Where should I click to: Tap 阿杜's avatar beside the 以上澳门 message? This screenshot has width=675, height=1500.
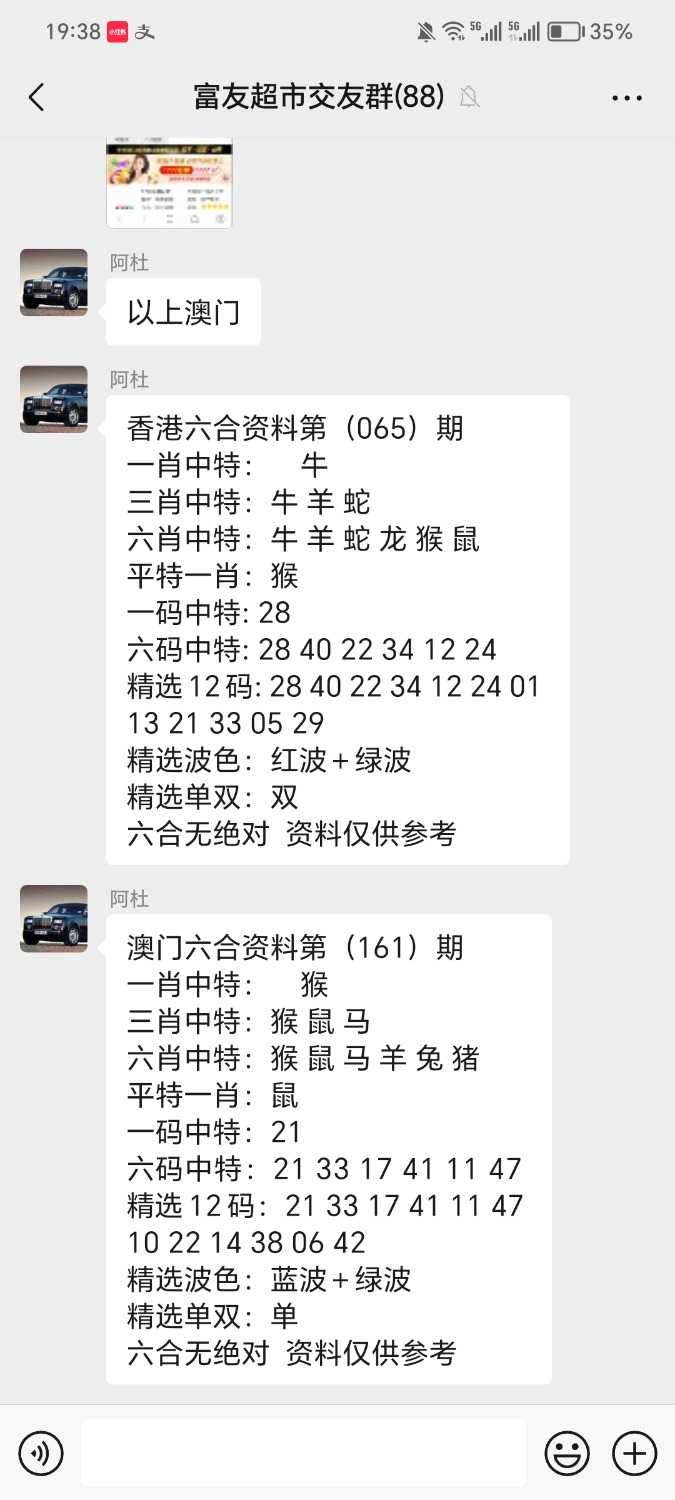tap(54, 283)
